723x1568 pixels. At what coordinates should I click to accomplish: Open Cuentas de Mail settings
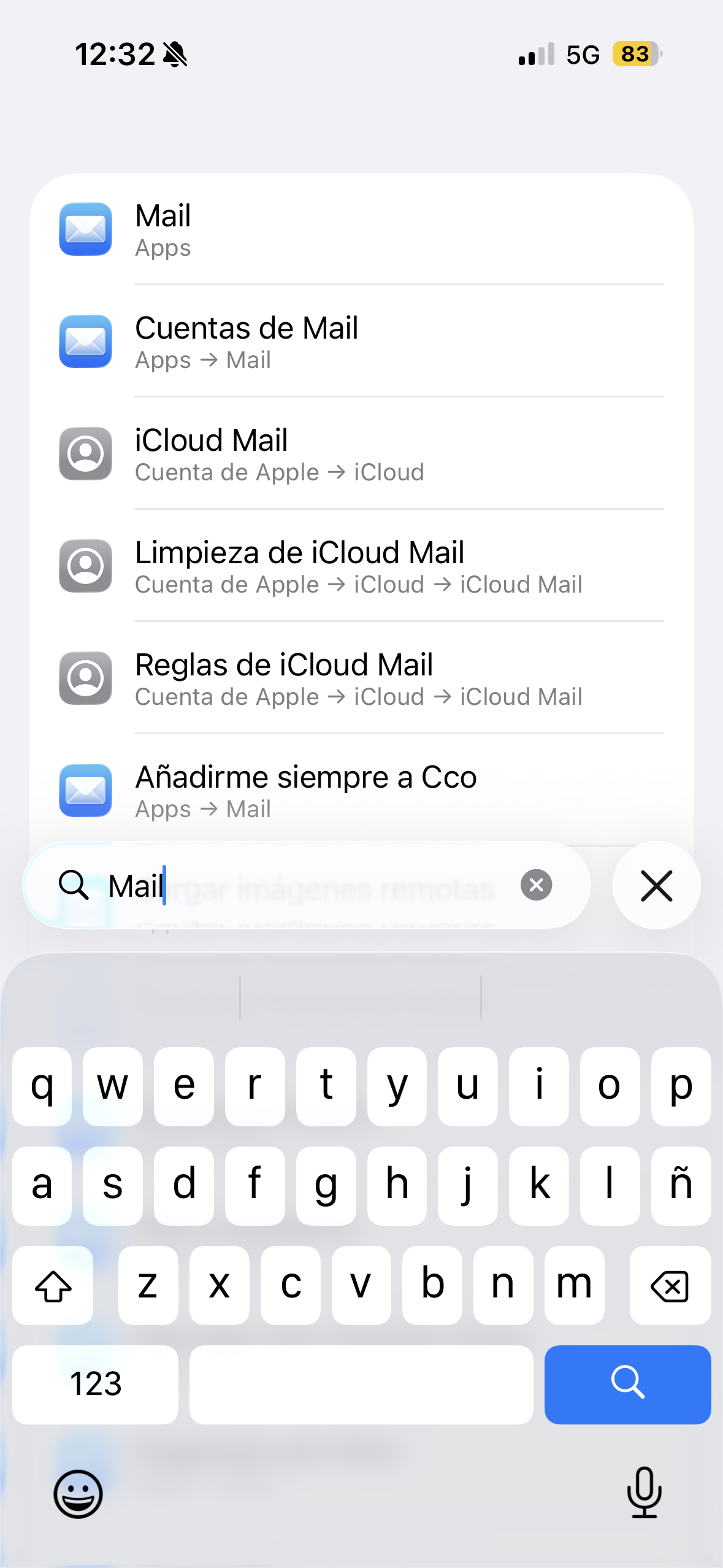pyautogui.click(x=361, y=342)
